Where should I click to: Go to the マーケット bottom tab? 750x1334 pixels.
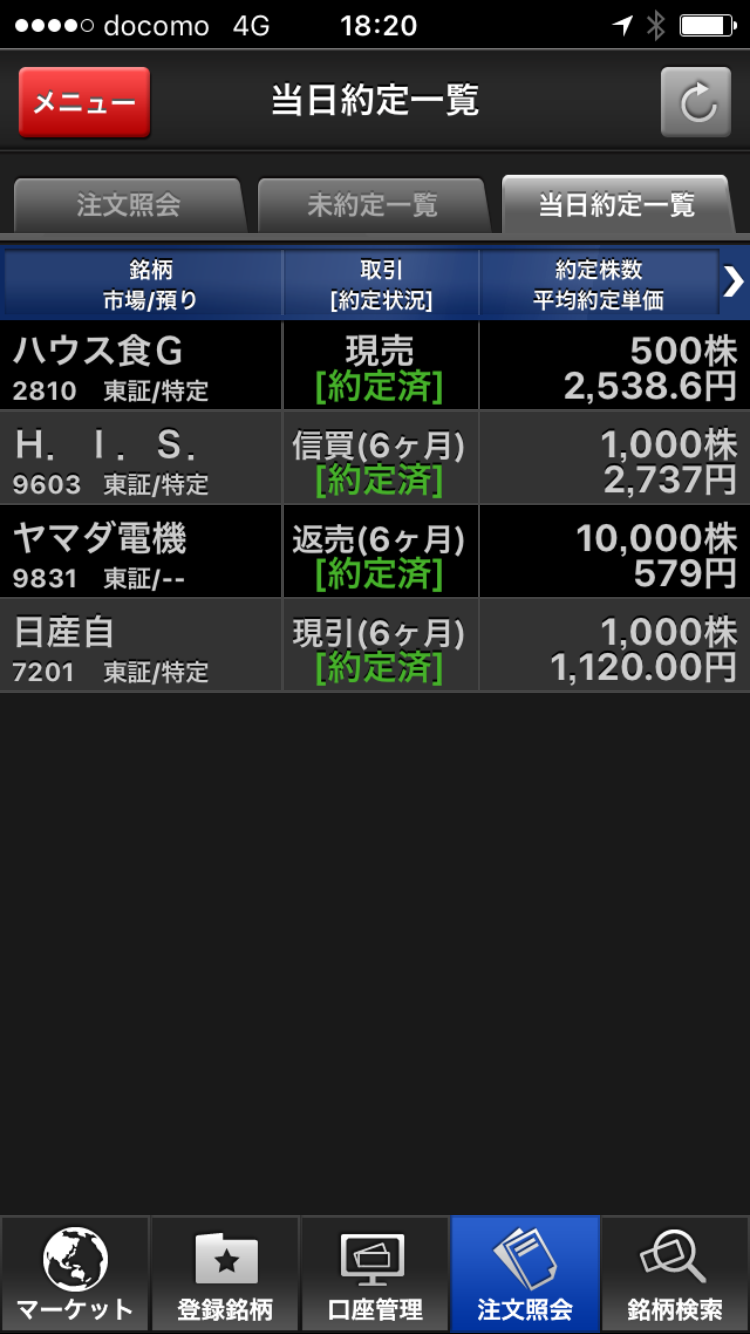tap(75, 1274)
